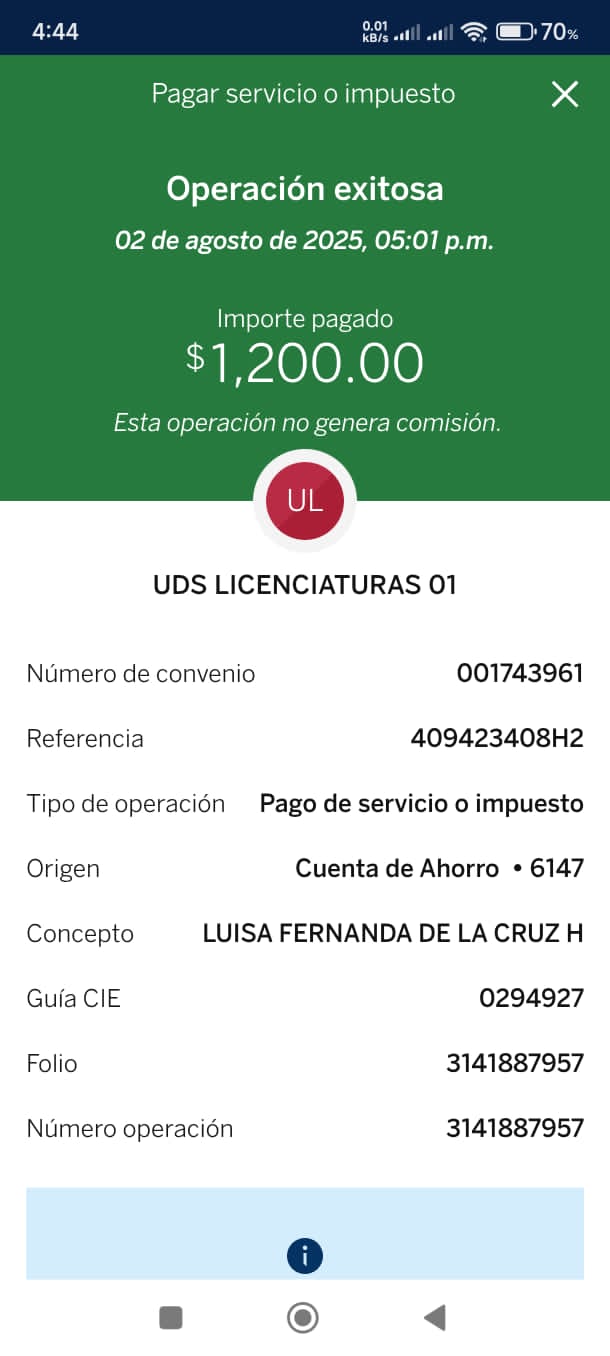Go to the home screen
The height and width of the screenshot is (1356, 610).
(303, 1318)
